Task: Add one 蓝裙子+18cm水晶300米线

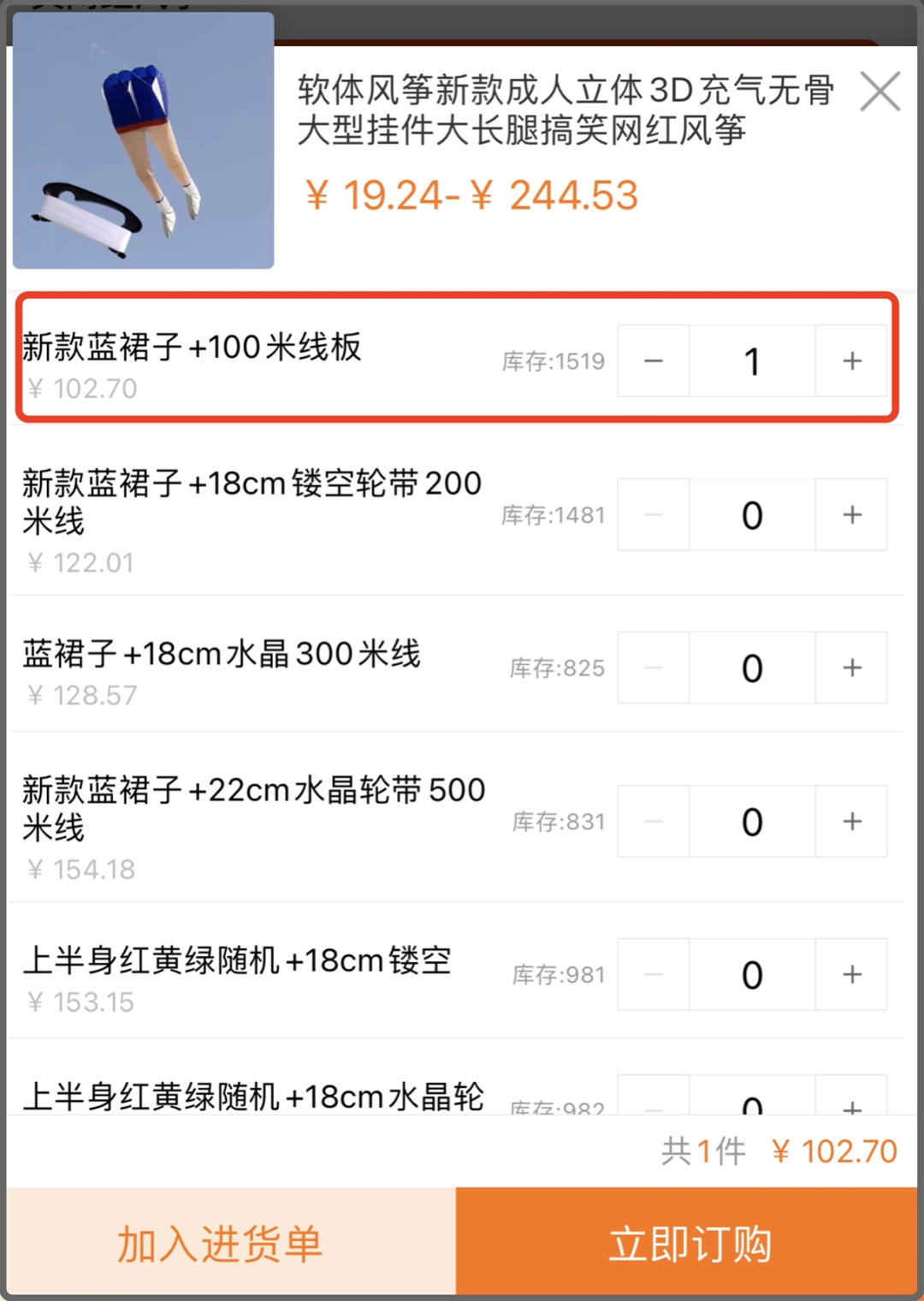Action: coord(851,668)
